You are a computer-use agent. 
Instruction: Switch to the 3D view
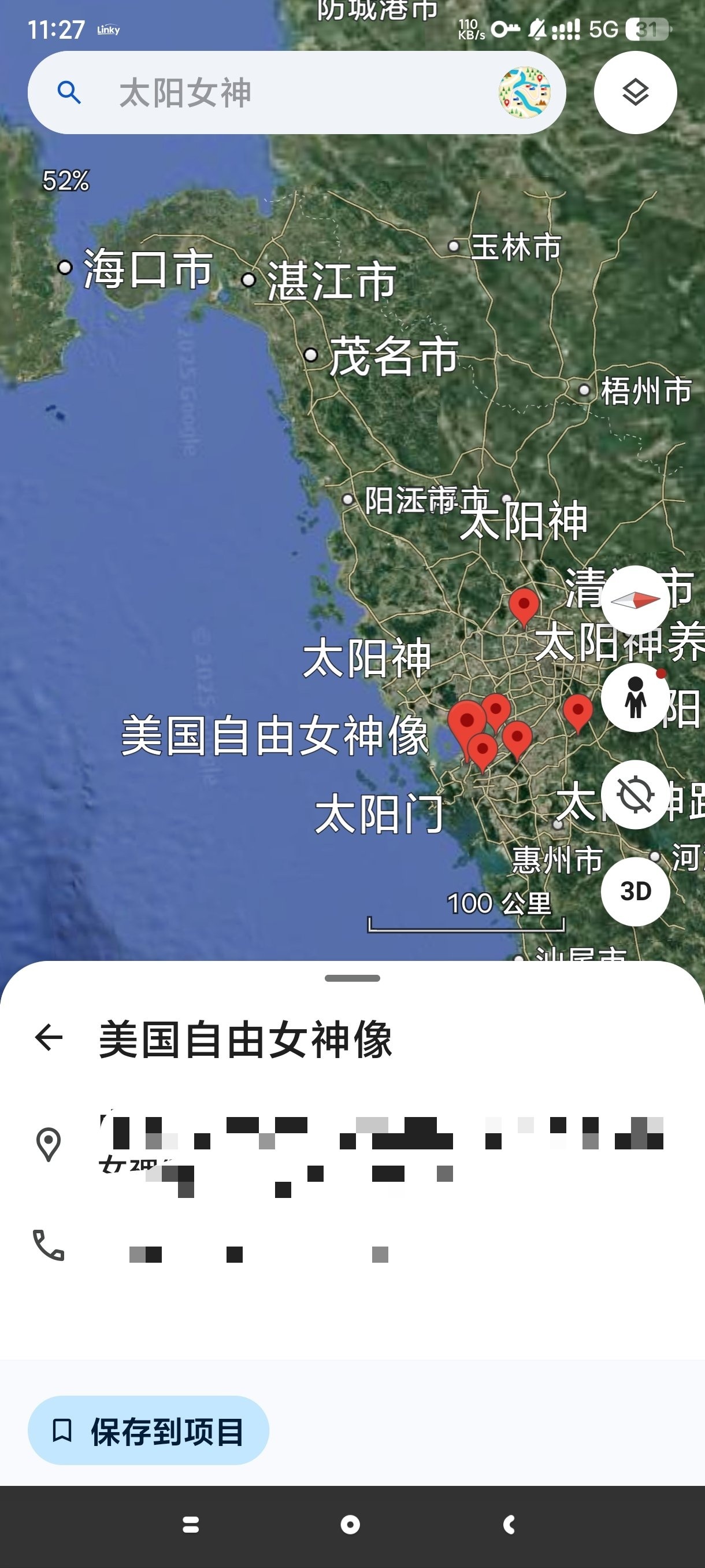pyautogui.click(x=635, y=891)
